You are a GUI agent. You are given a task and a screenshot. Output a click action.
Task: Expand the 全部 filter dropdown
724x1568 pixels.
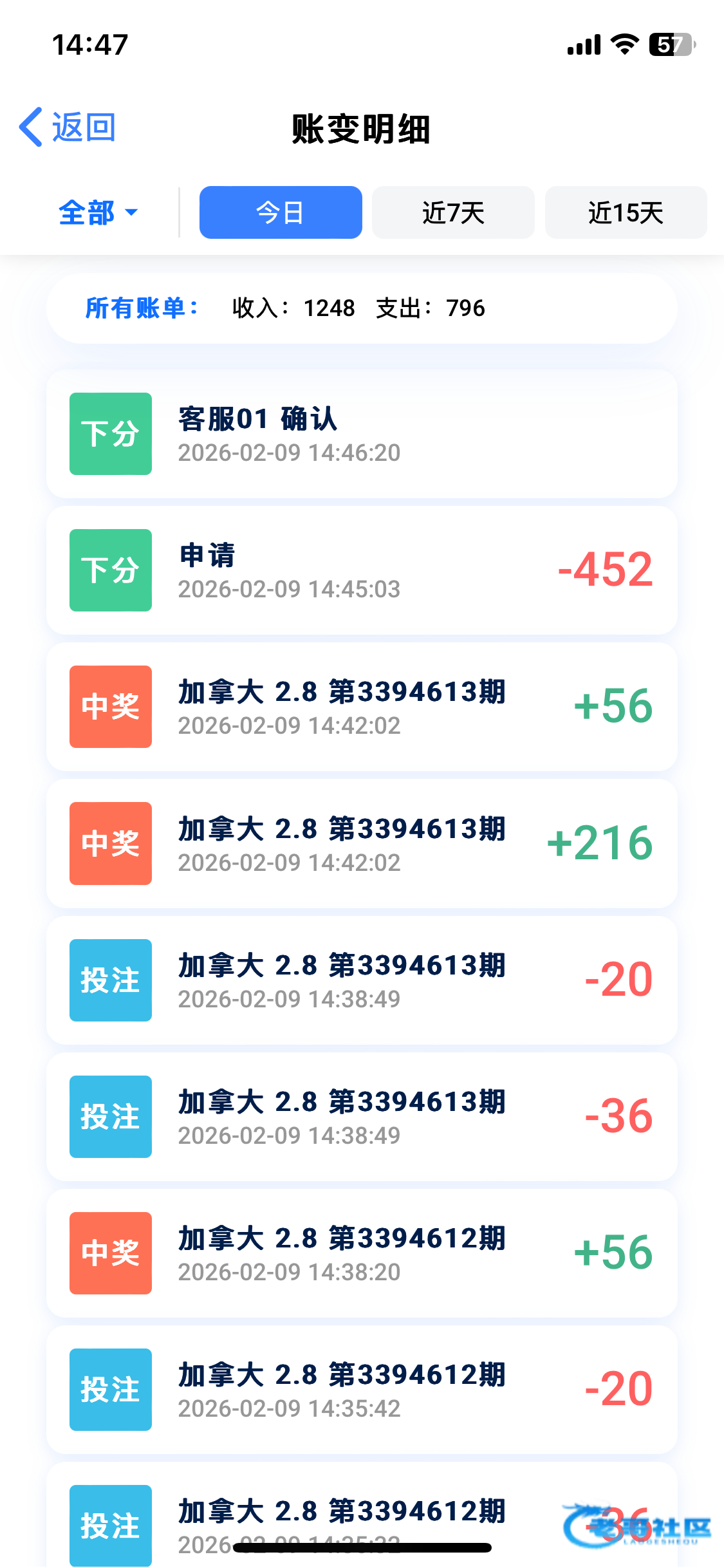(x=98, y=212)
